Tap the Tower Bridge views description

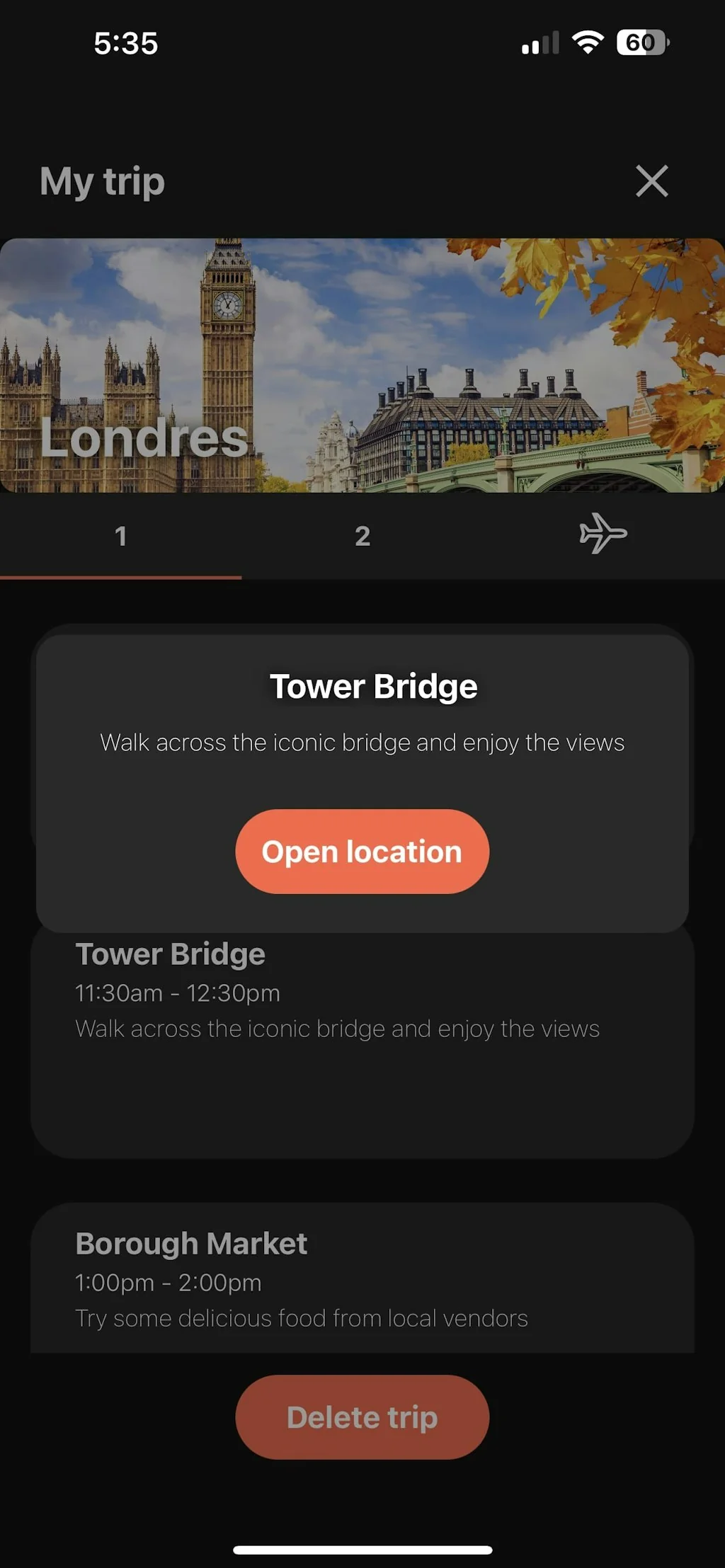coord(338,1029)
